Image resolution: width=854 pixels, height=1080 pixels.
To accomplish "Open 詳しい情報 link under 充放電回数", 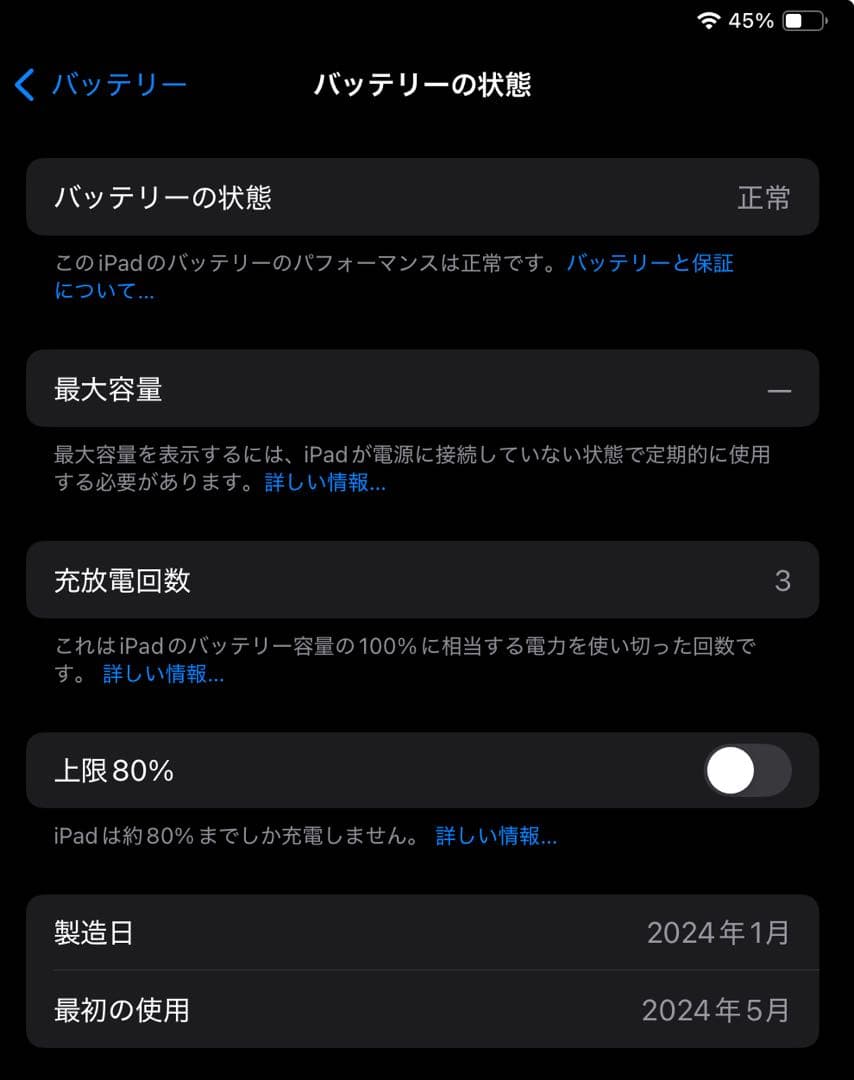I will [165, 674].
